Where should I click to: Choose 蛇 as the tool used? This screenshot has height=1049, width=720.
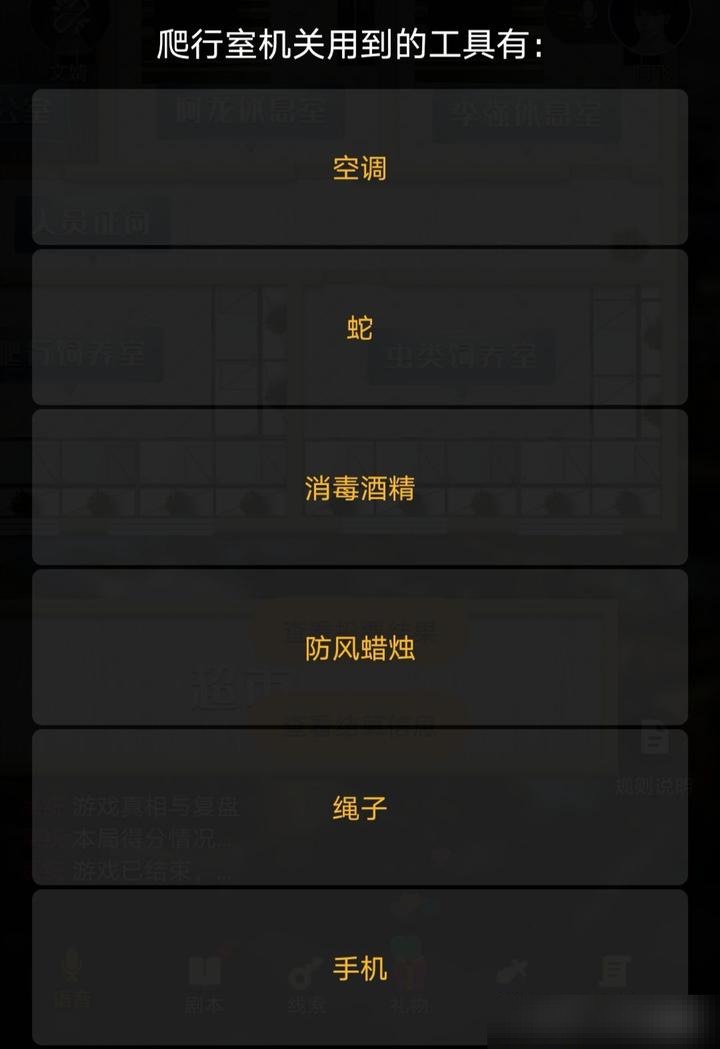[360, 328]
